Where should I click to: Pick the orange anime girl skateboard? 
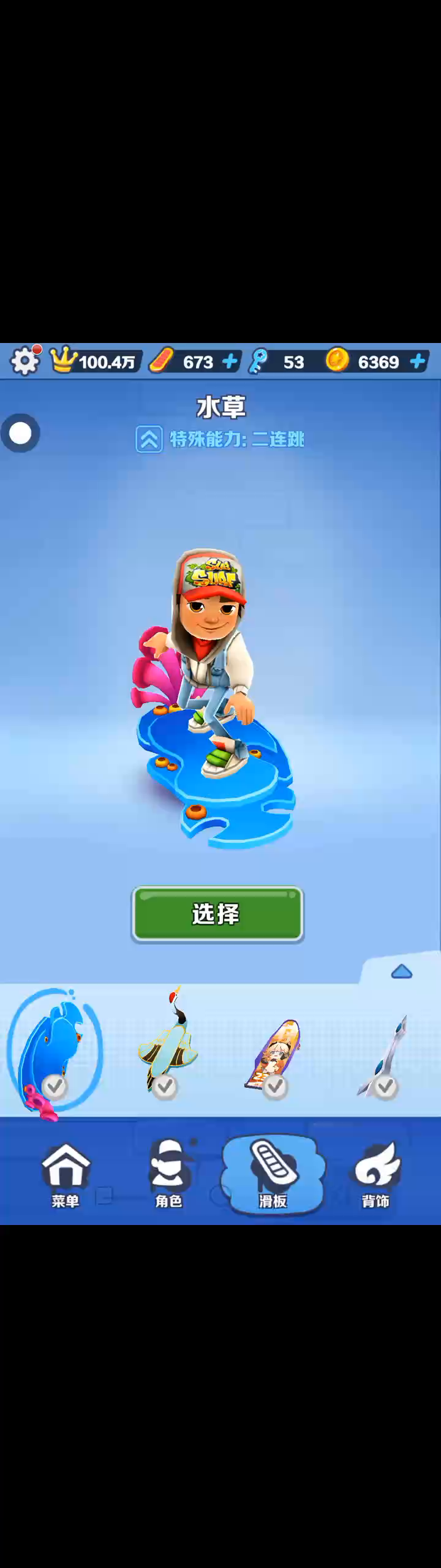click(275, 1053)
